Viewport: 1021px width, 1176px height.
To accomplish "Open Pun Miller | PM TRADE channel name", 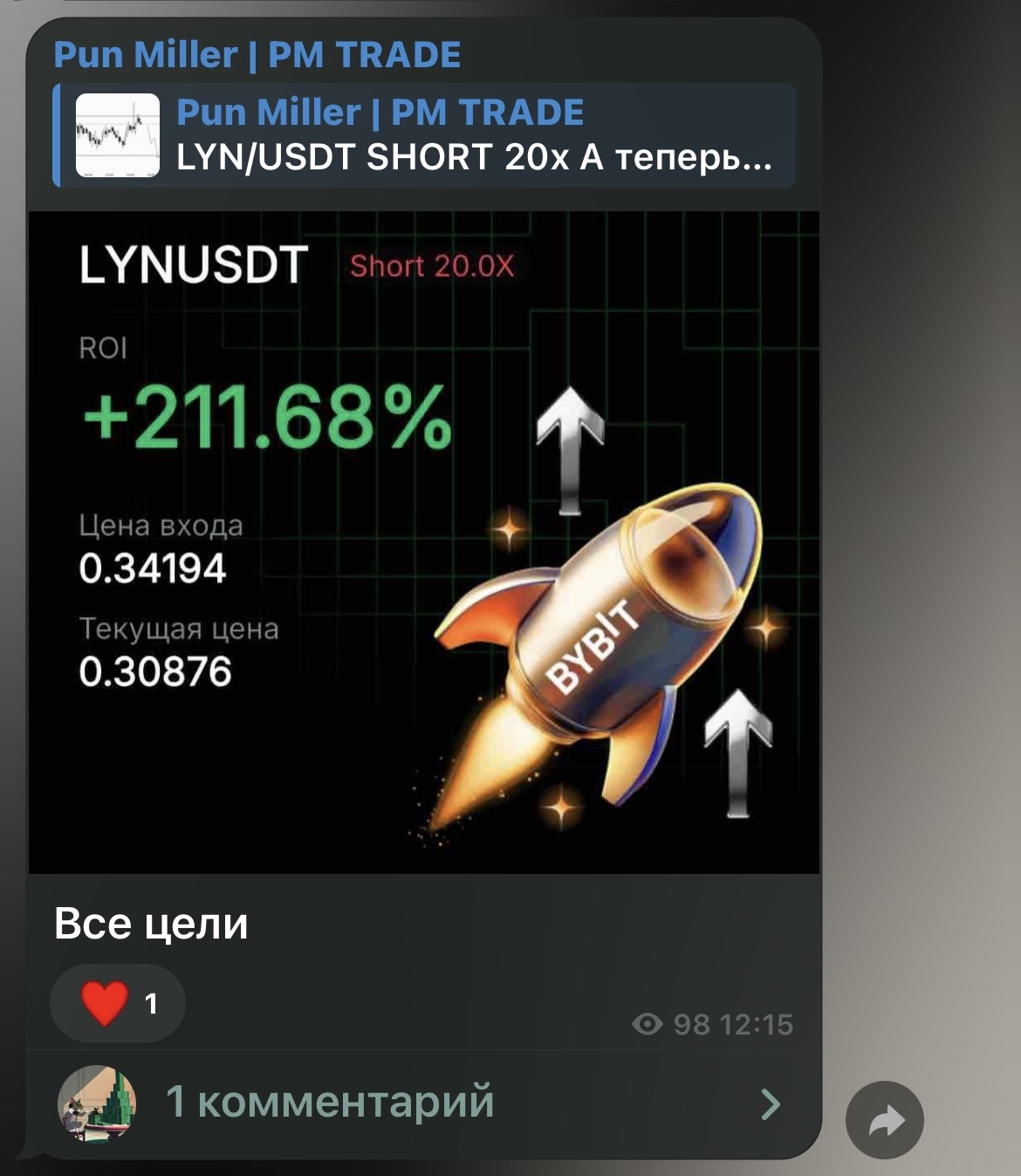I will [x=257, y=55].
